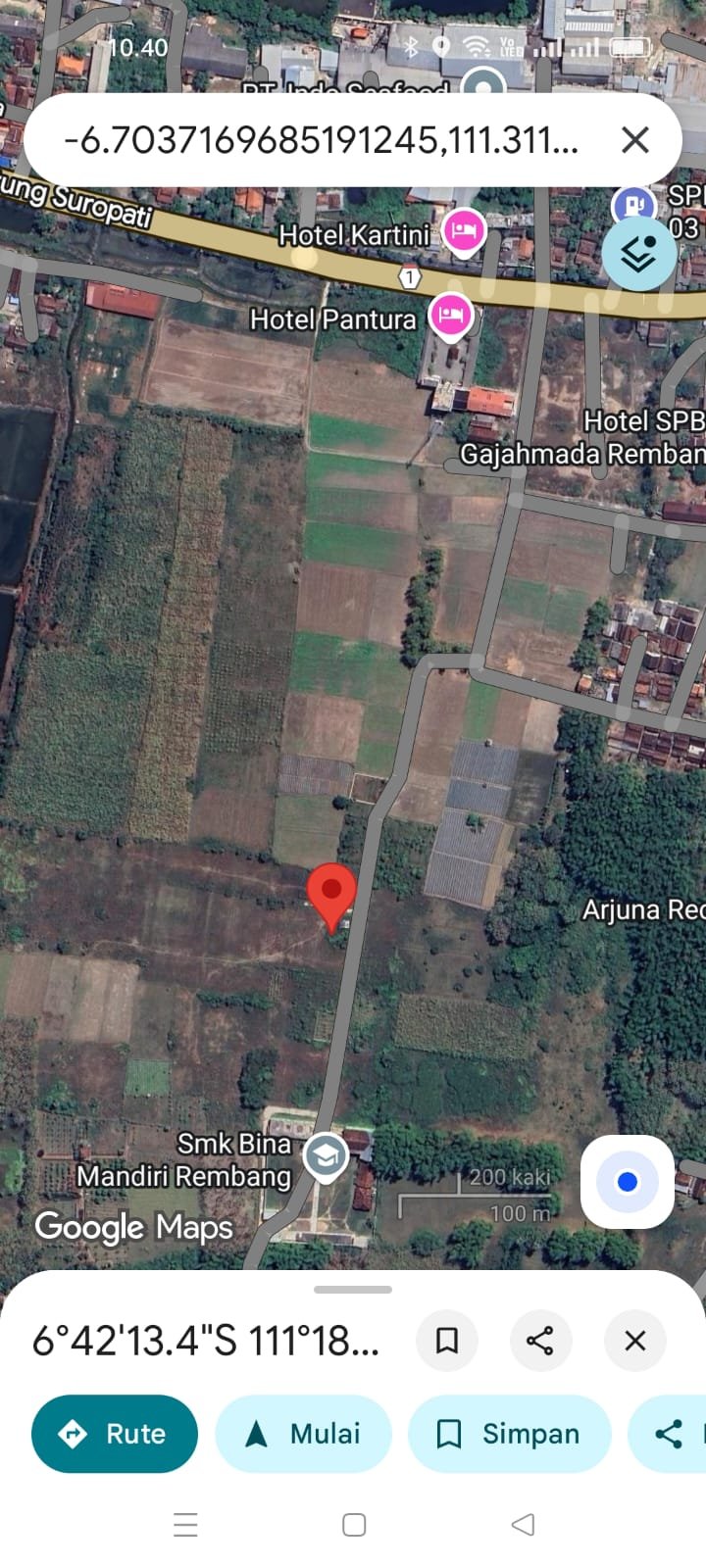Center the map on my location

(628, 1182)
